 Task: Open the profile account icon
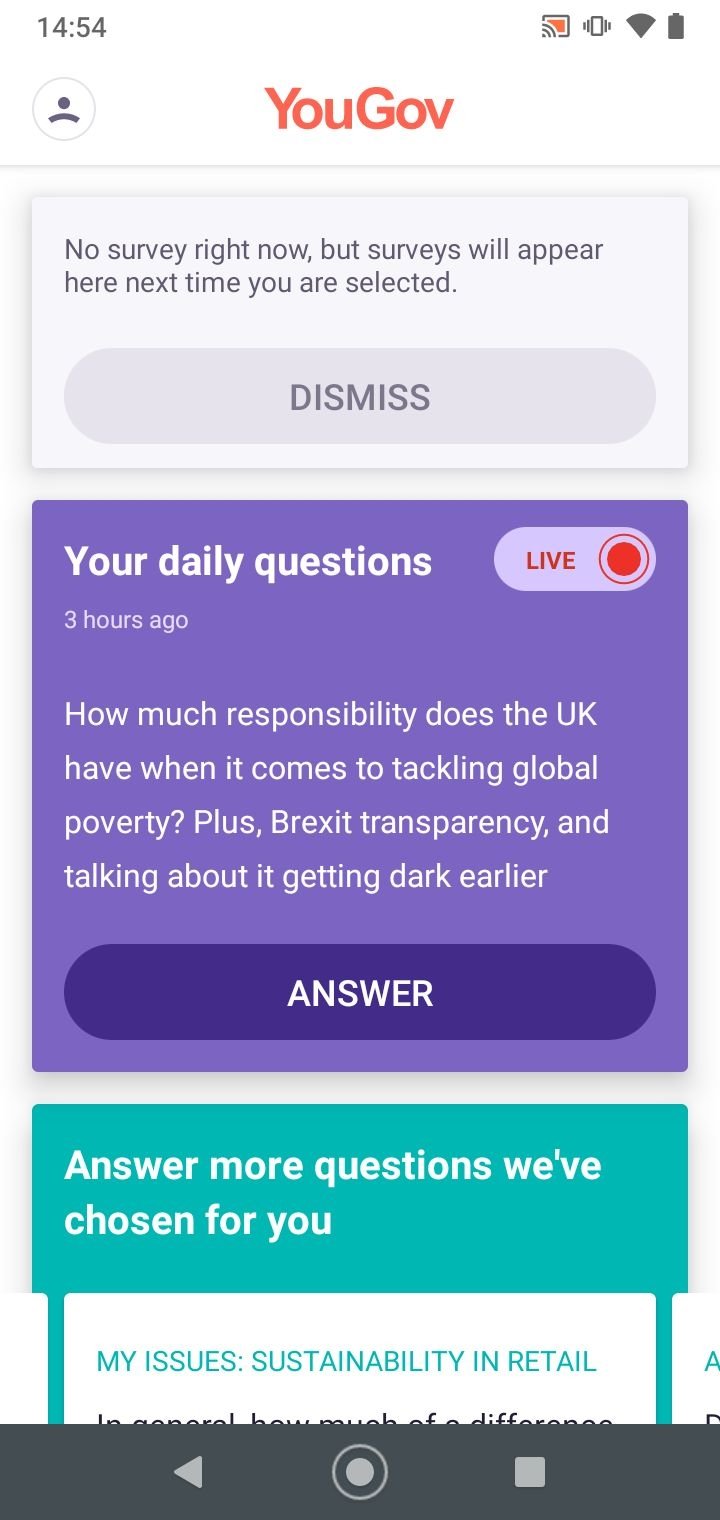coord(64,109)
